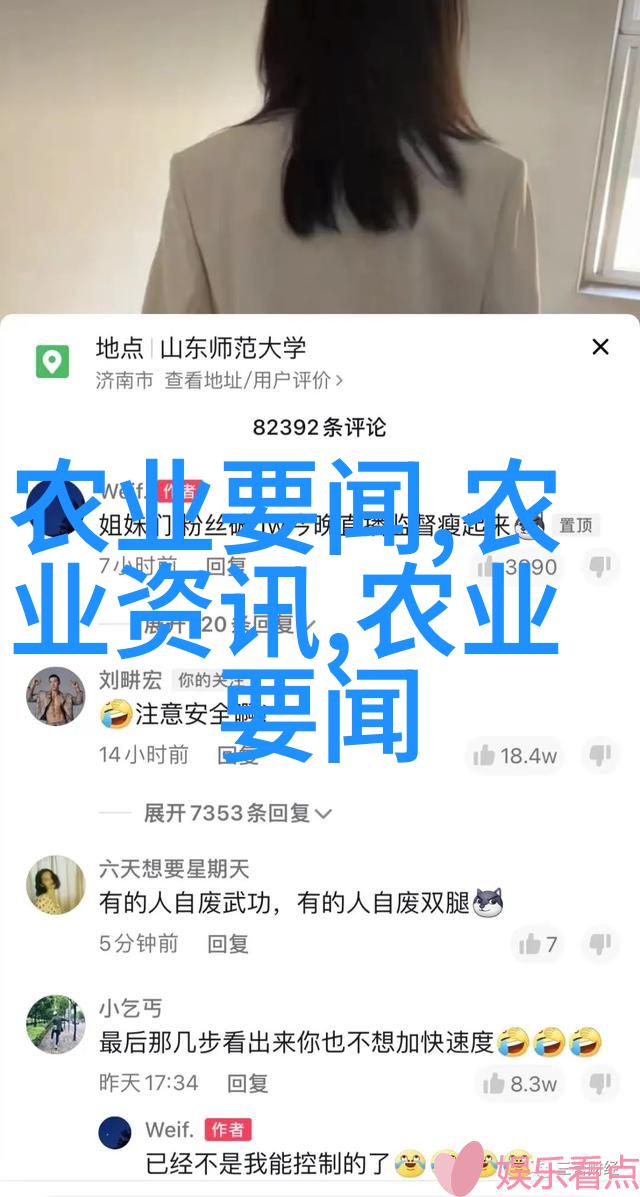This screenshot has width=640, height=1197.
Task: Open 六天想要星期天's profile avatar
Action: pos(56,884)
